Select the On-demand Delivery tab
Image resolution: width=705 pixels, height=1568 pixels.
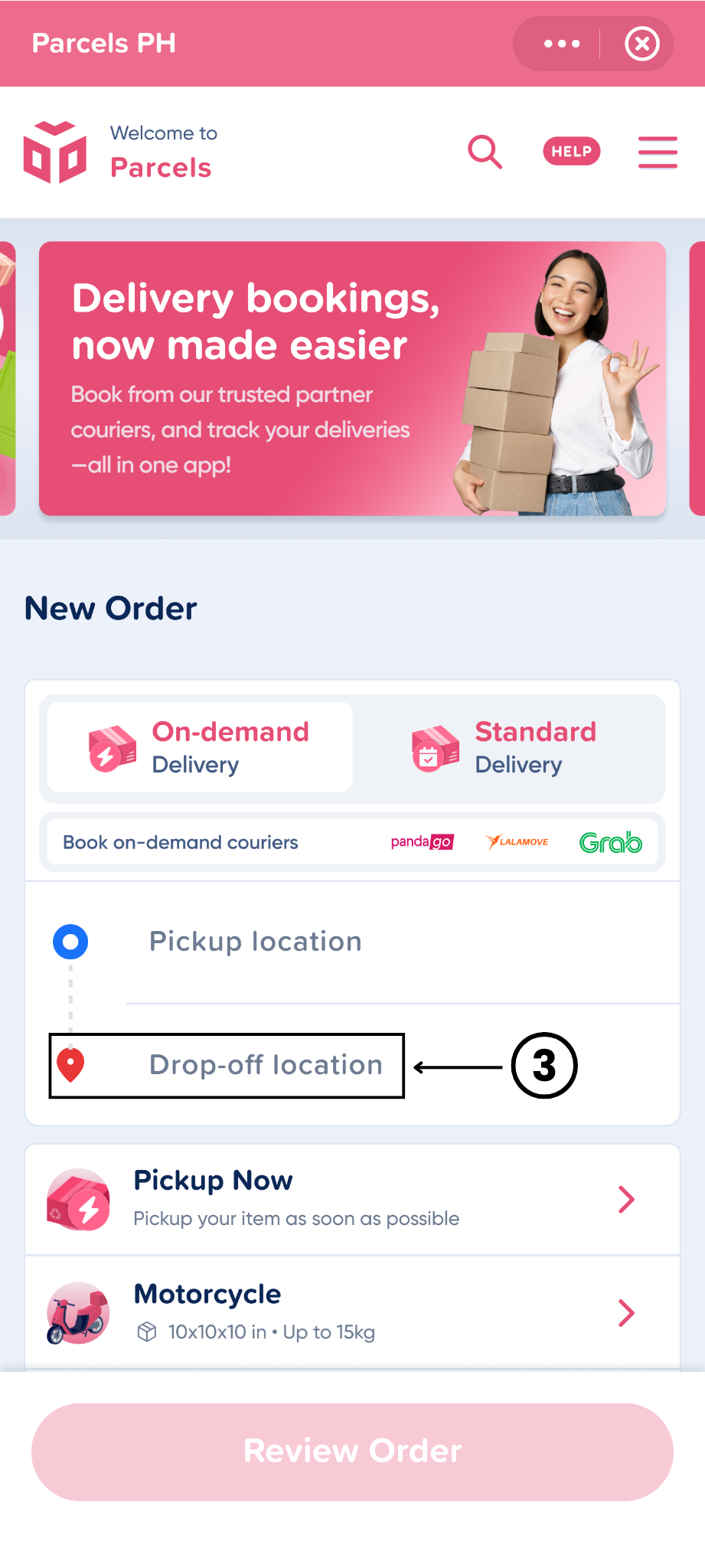click(x=200, y=747)
